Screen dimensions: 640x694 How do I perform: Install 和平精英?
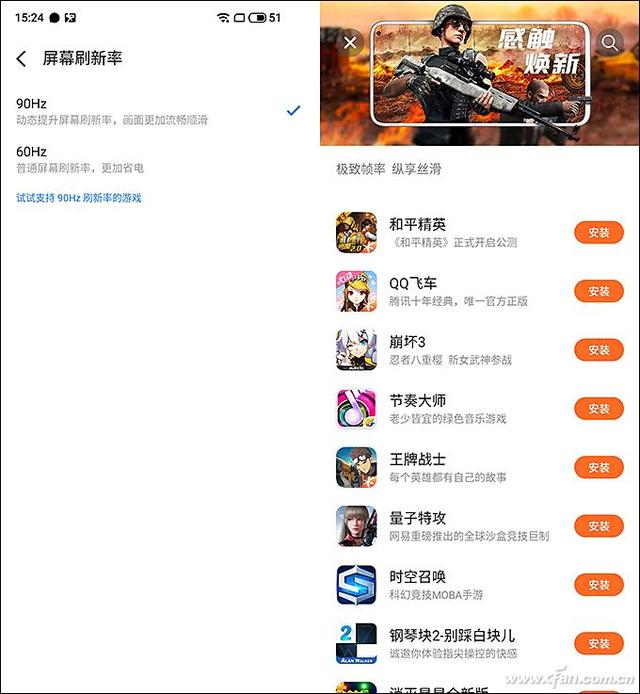598,233
